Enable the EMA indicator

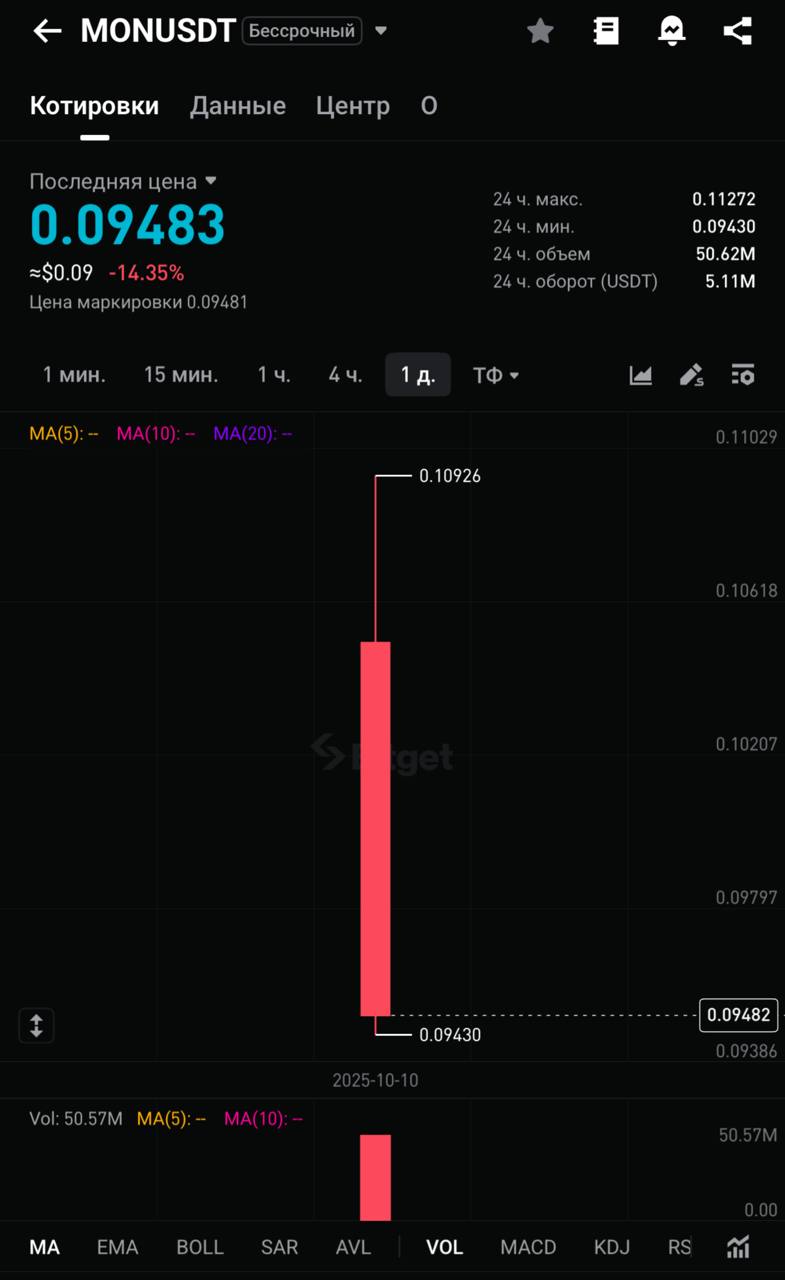tap(117, 1247)
